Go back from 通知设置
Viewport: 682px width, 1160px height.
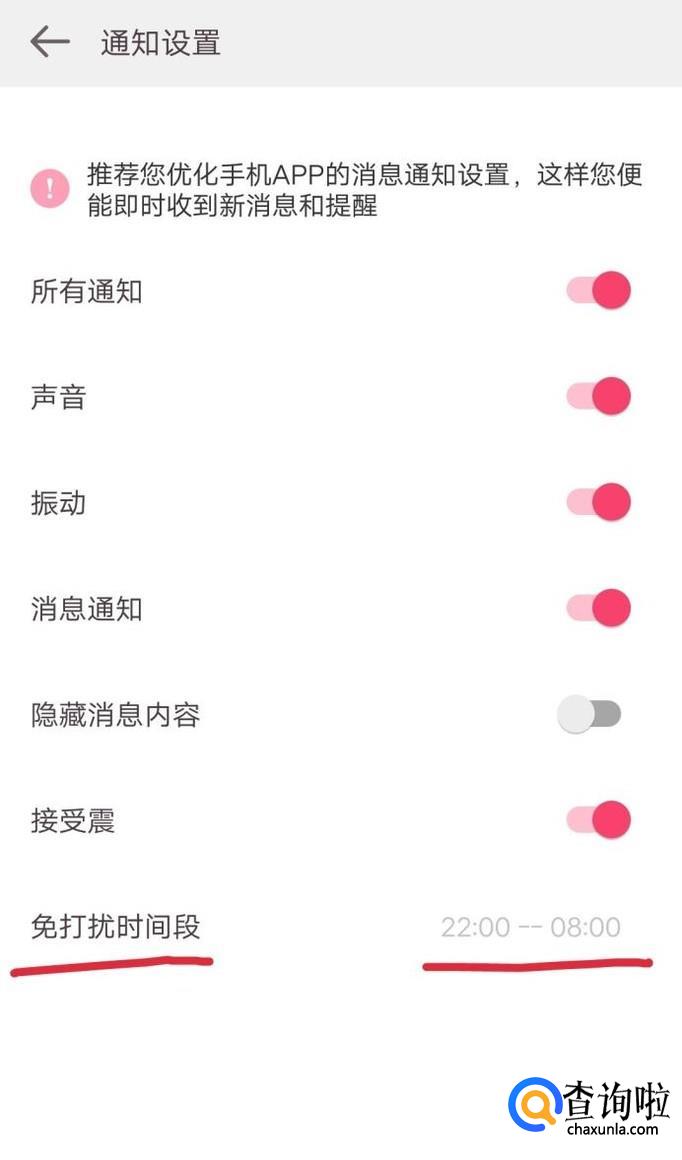tap(49, 42)
